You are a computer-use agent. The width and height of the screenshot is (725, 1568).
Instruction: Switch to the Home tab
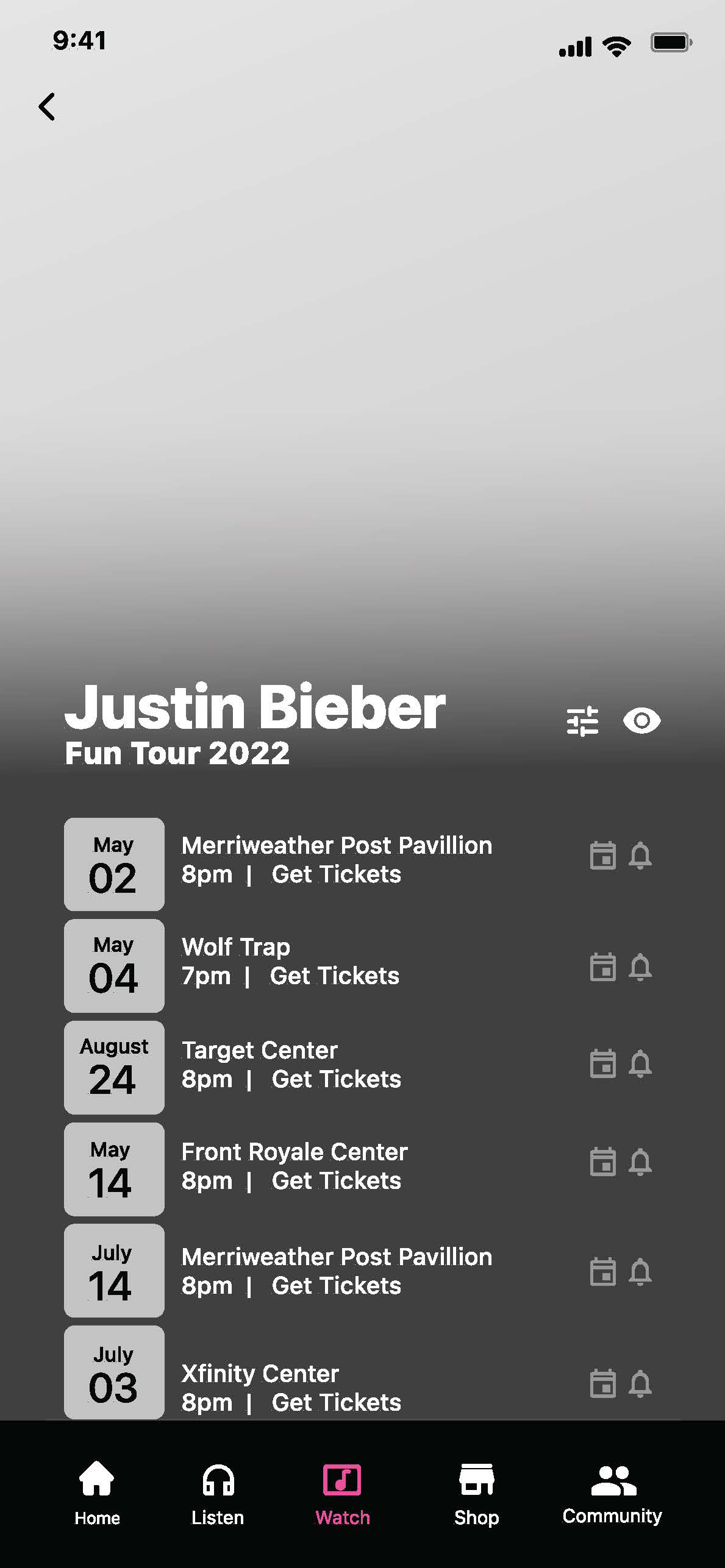pos(97,1493)
